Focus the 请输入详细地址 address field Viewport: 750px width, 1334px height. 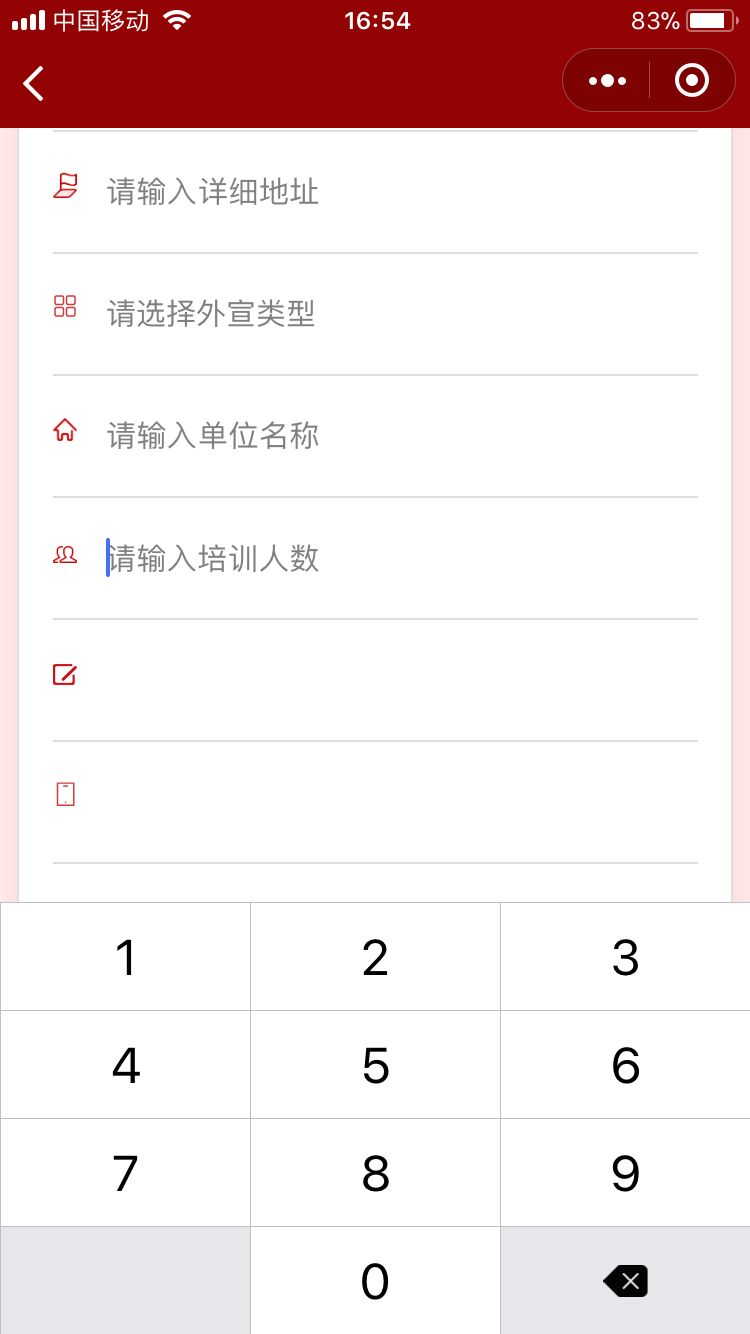click(400, 191)
